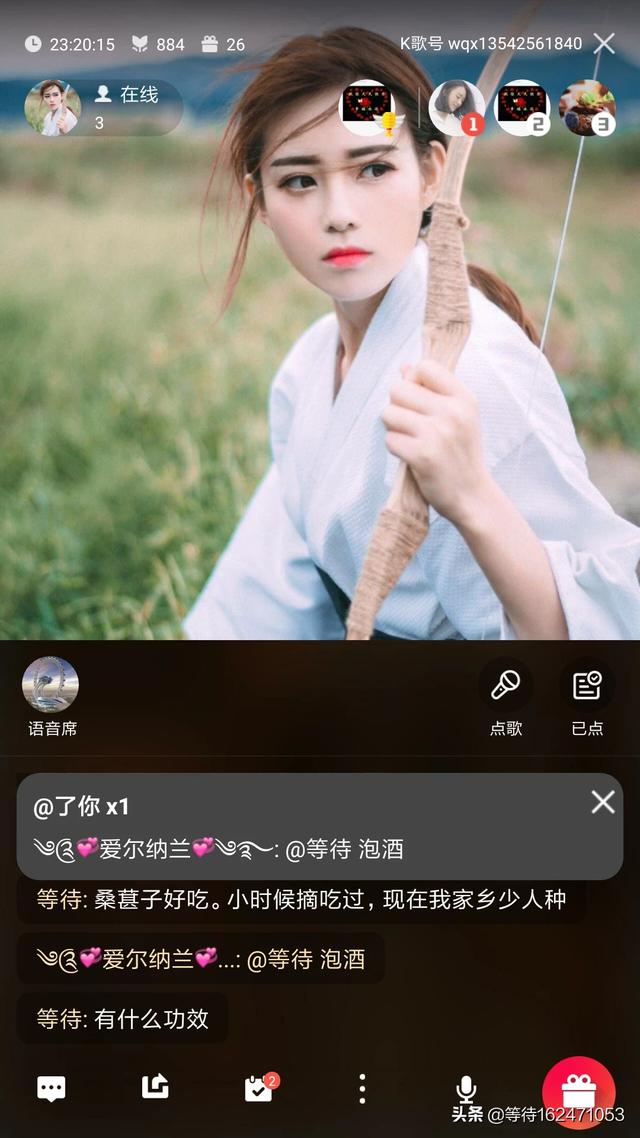Open the host avatar with online count
Viewport: 640px width, 1138px height.
pyautogui.click(x=53, y=107)
